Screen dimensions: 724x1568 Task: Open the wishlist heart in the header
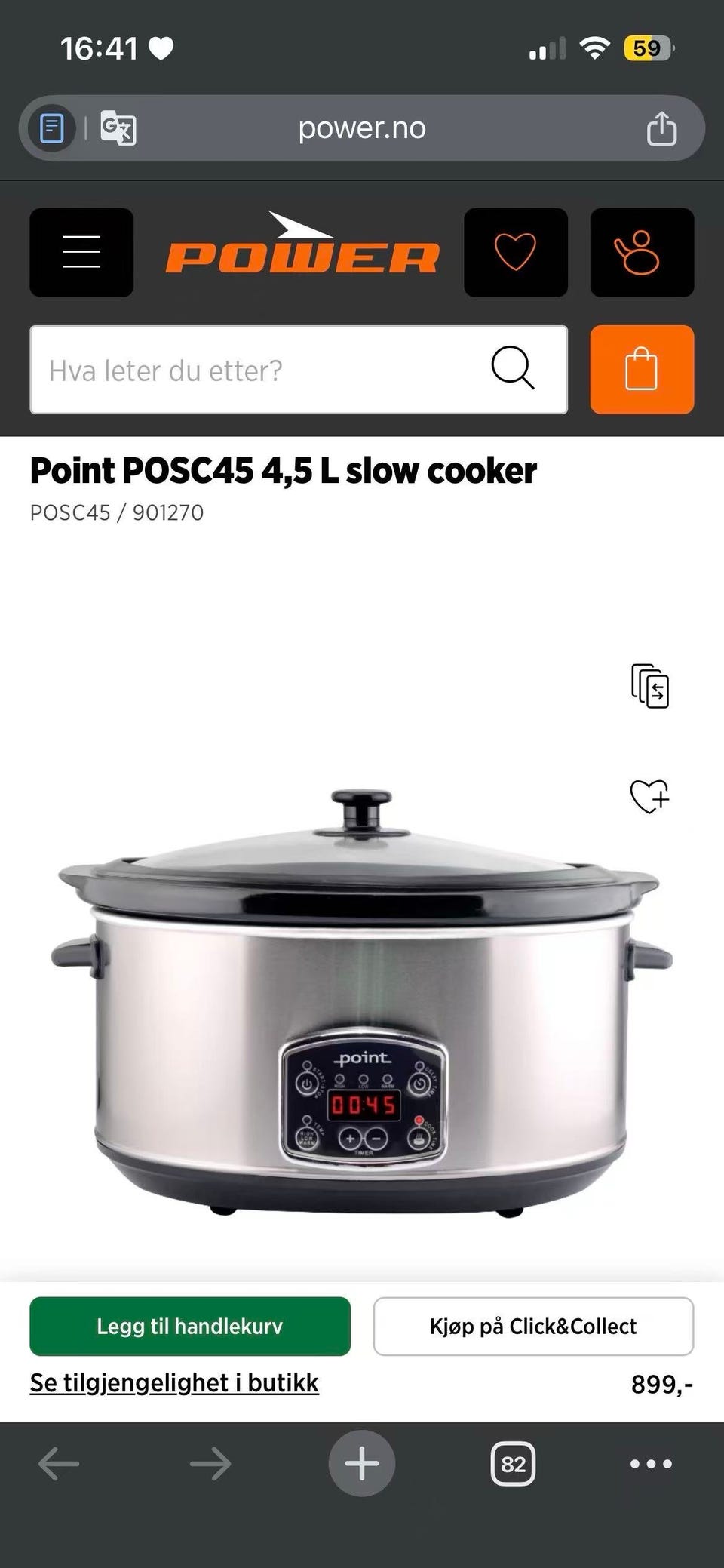[515, 252]
